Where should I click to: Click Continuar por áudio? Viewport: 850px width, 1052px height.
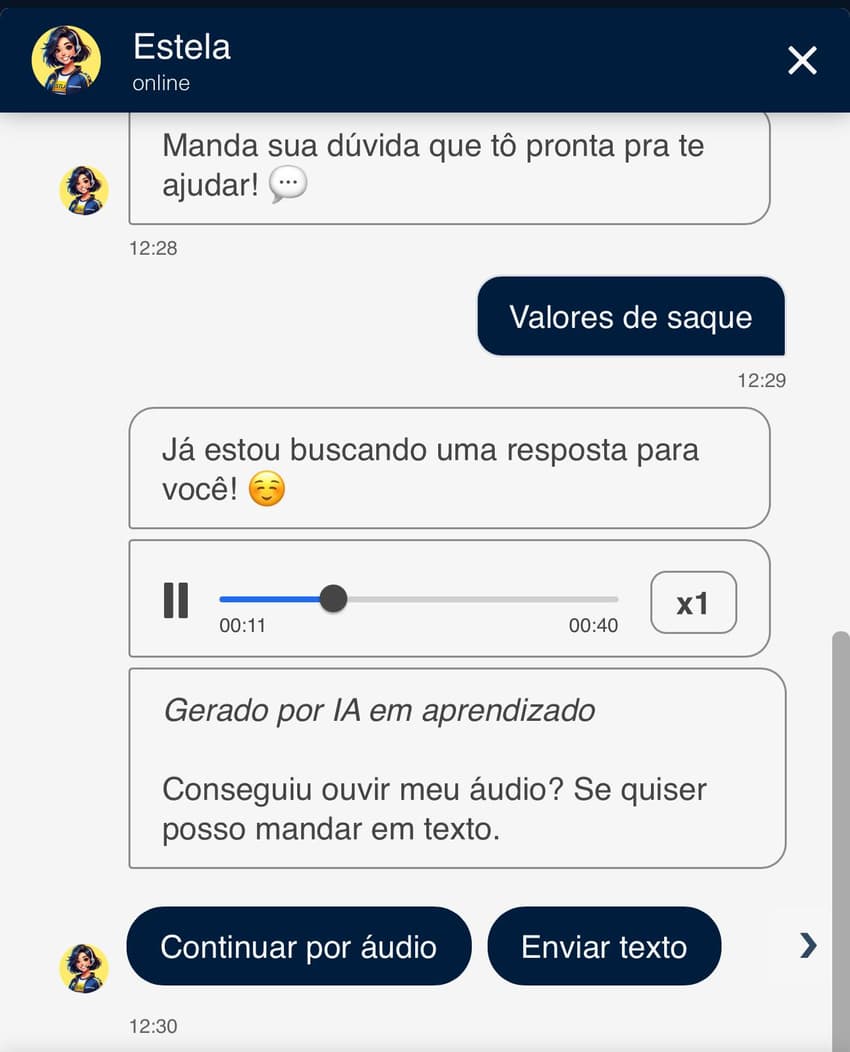point(298,946)
